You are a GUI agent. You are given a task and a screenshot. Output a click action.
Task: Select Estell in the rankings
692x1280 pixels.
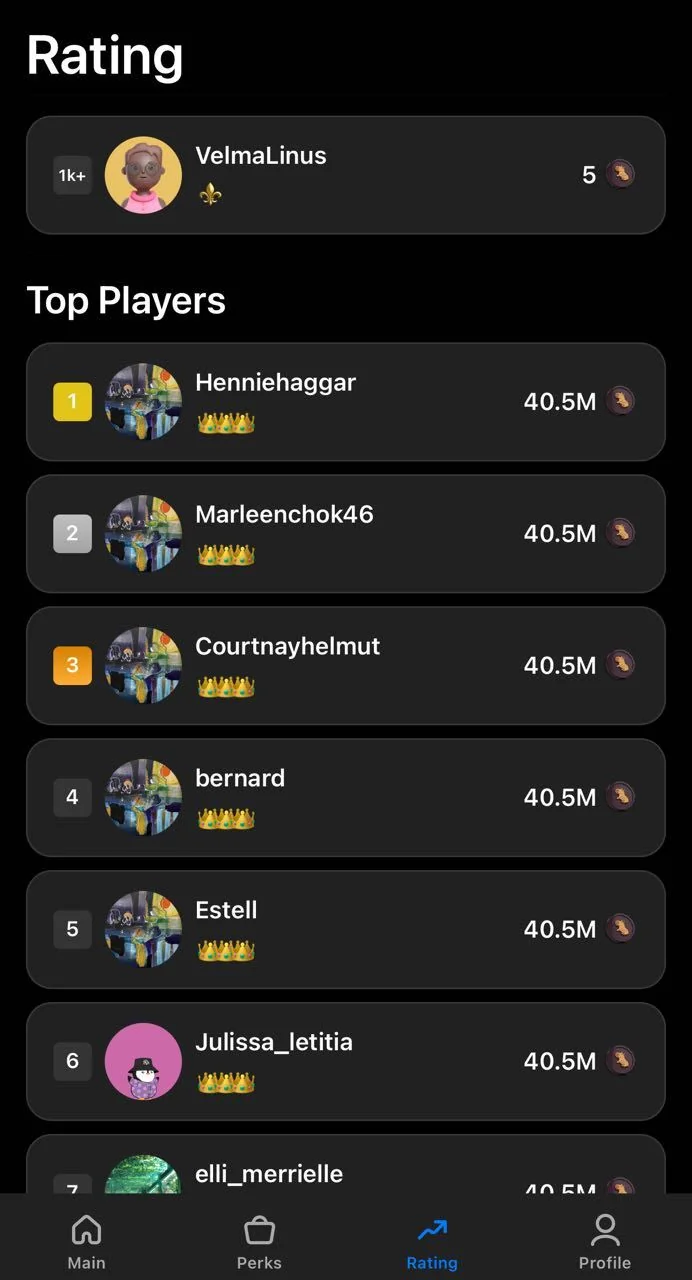(x=346, y=930)
